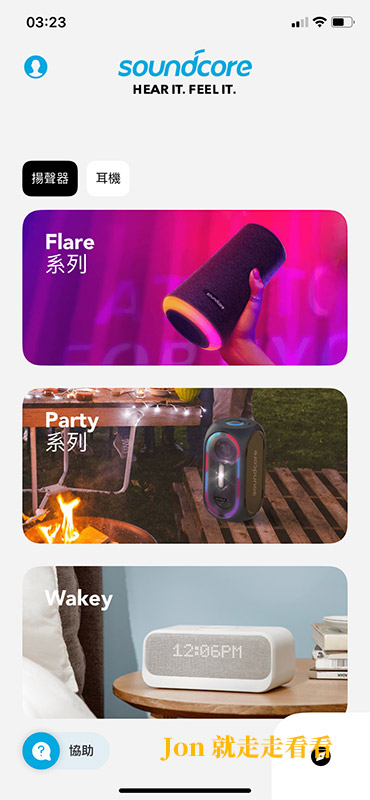Image resolution: width=370 pixels, height=800 pixels.
Task: Tap the 協助 help button
Action: point(66,751)
